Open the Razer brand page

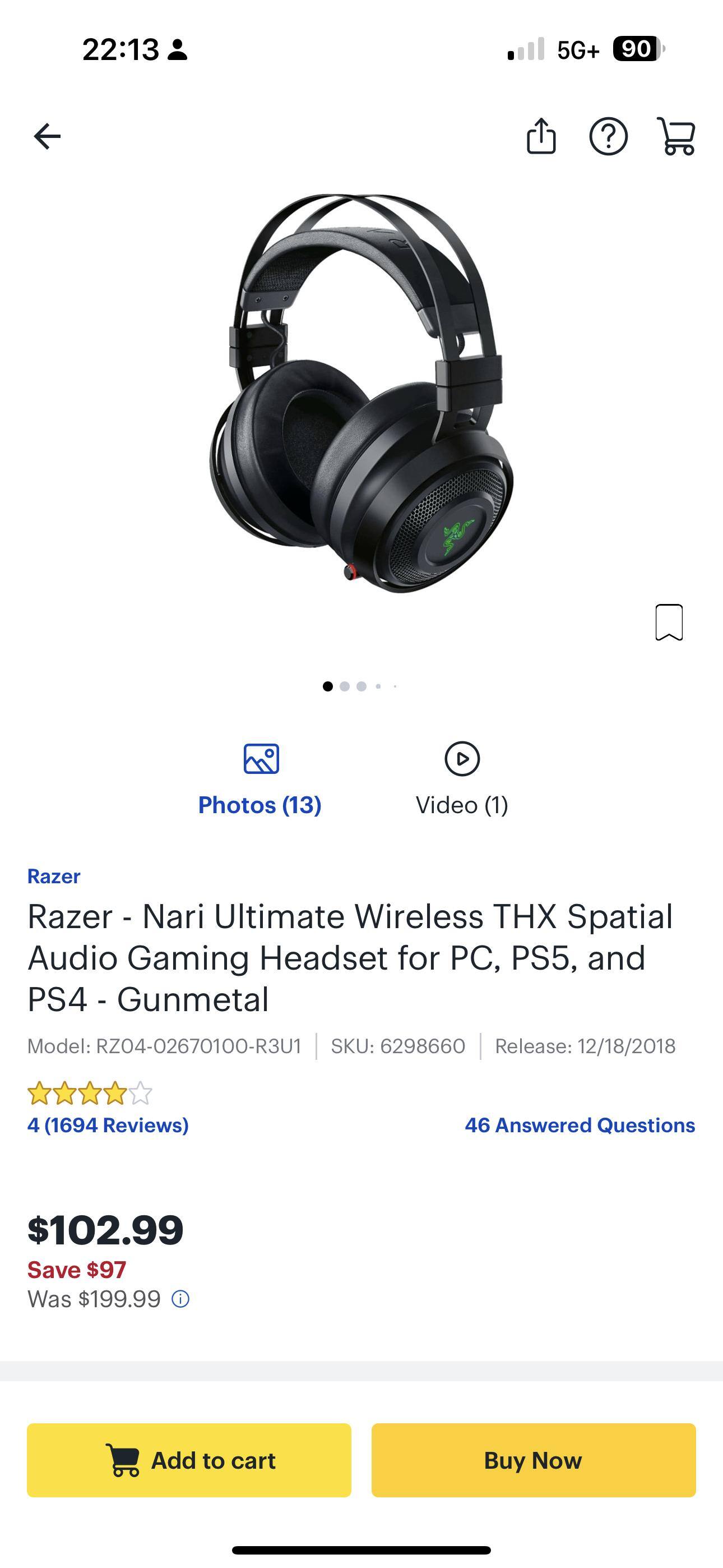click(x=54, y=876)
